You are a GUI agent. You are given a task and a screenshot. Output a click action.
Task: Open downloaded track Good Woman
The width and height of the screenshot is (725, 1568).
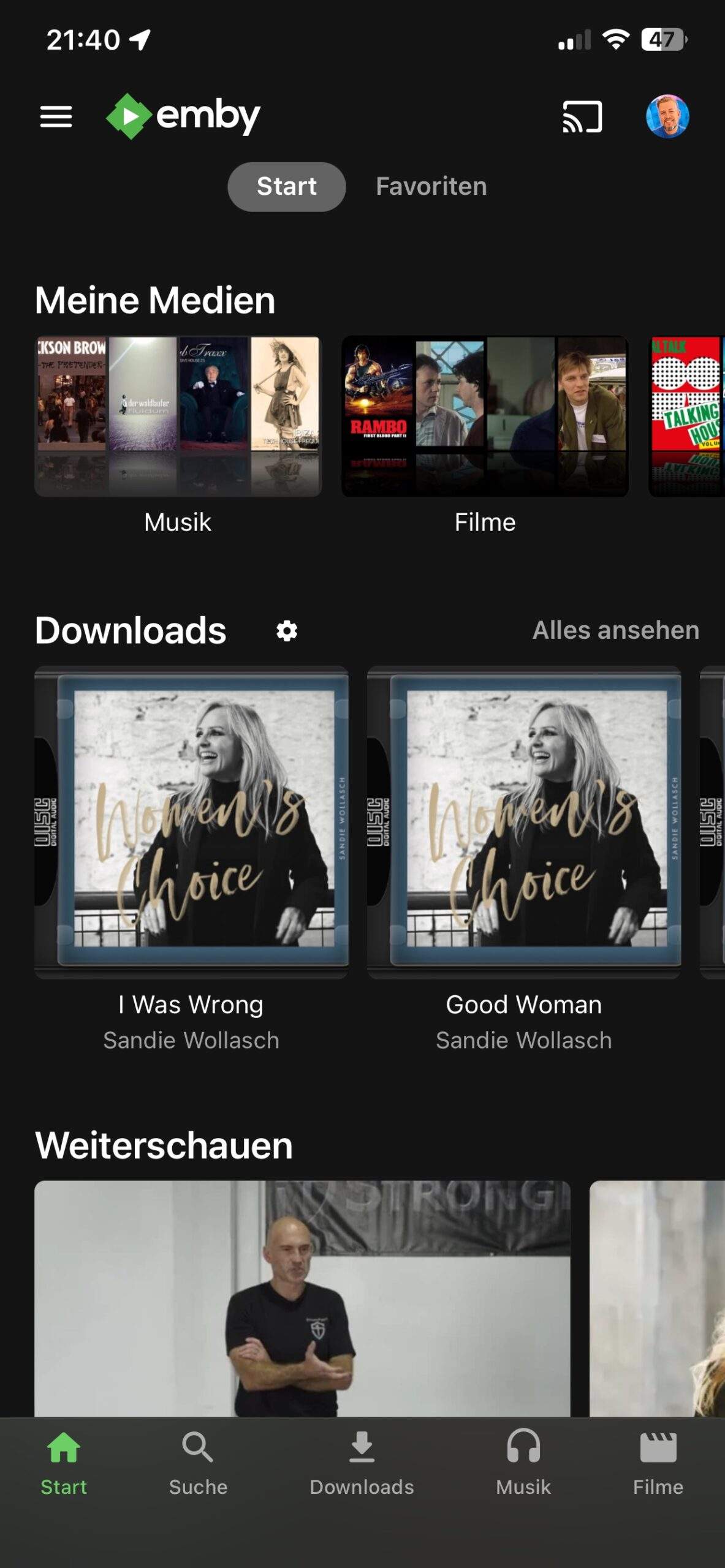click(x=523, y=821)
